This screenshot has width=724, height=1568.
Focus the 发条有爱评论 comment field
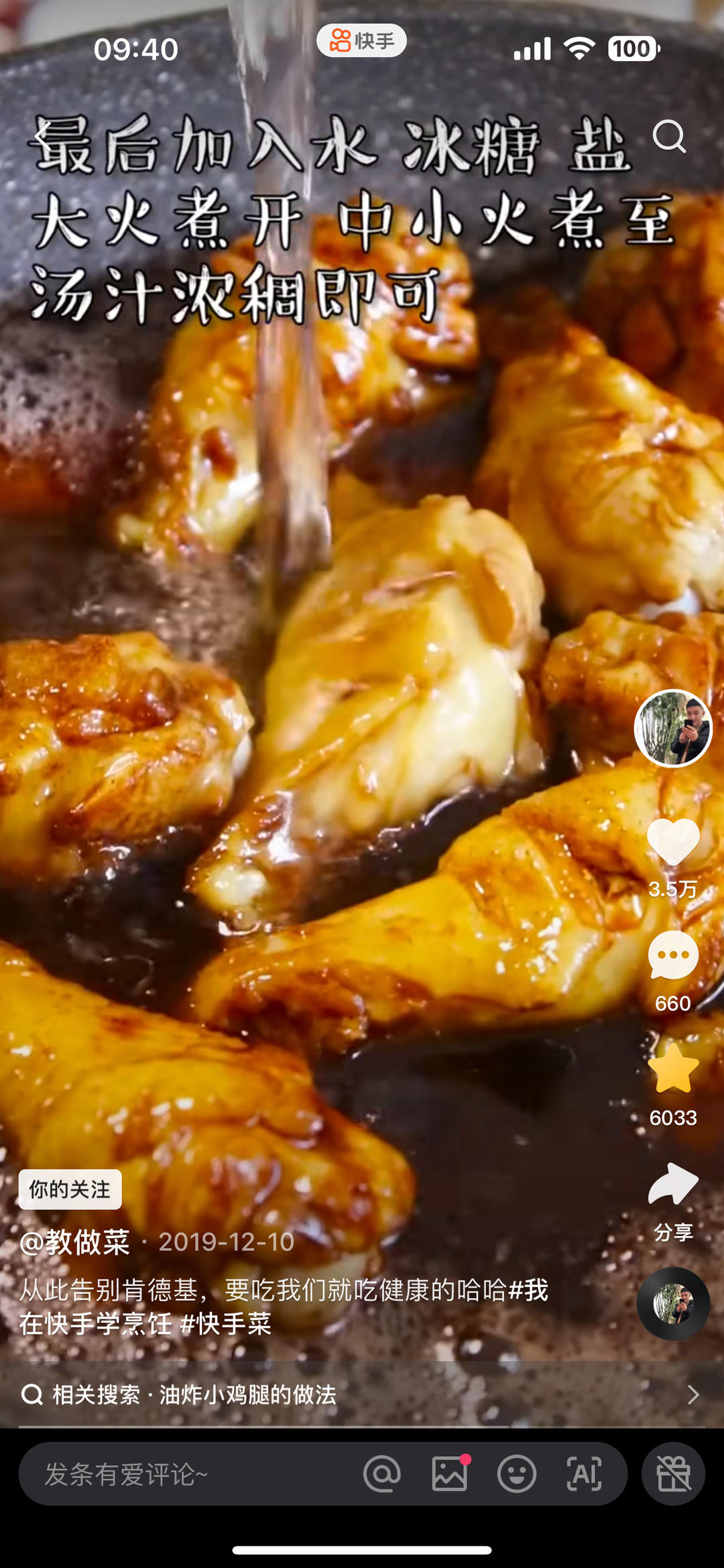(188, 1474)
